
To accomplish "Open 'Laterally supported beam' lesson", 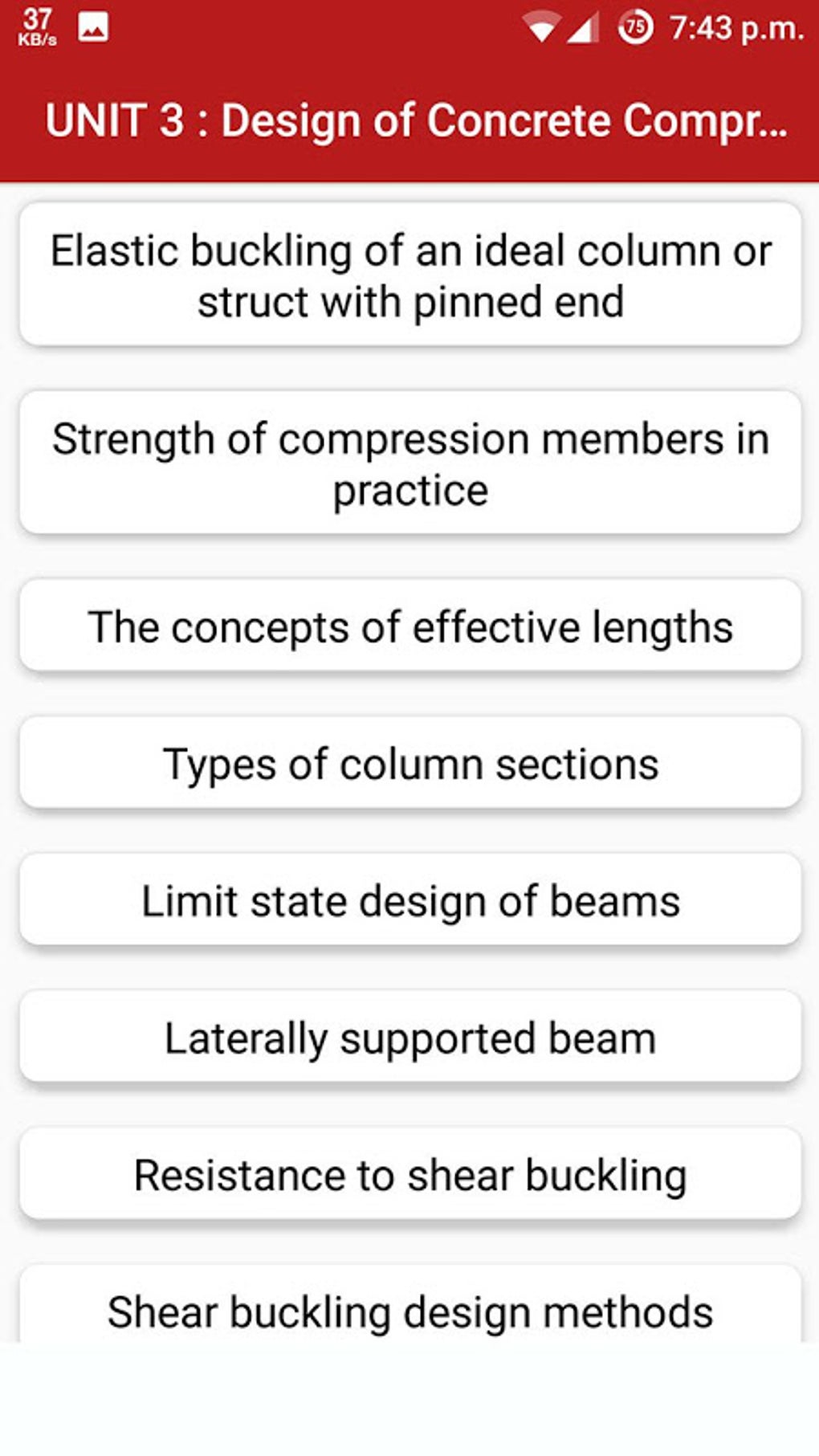I will pyautogui.click(x=409, y=1037).
